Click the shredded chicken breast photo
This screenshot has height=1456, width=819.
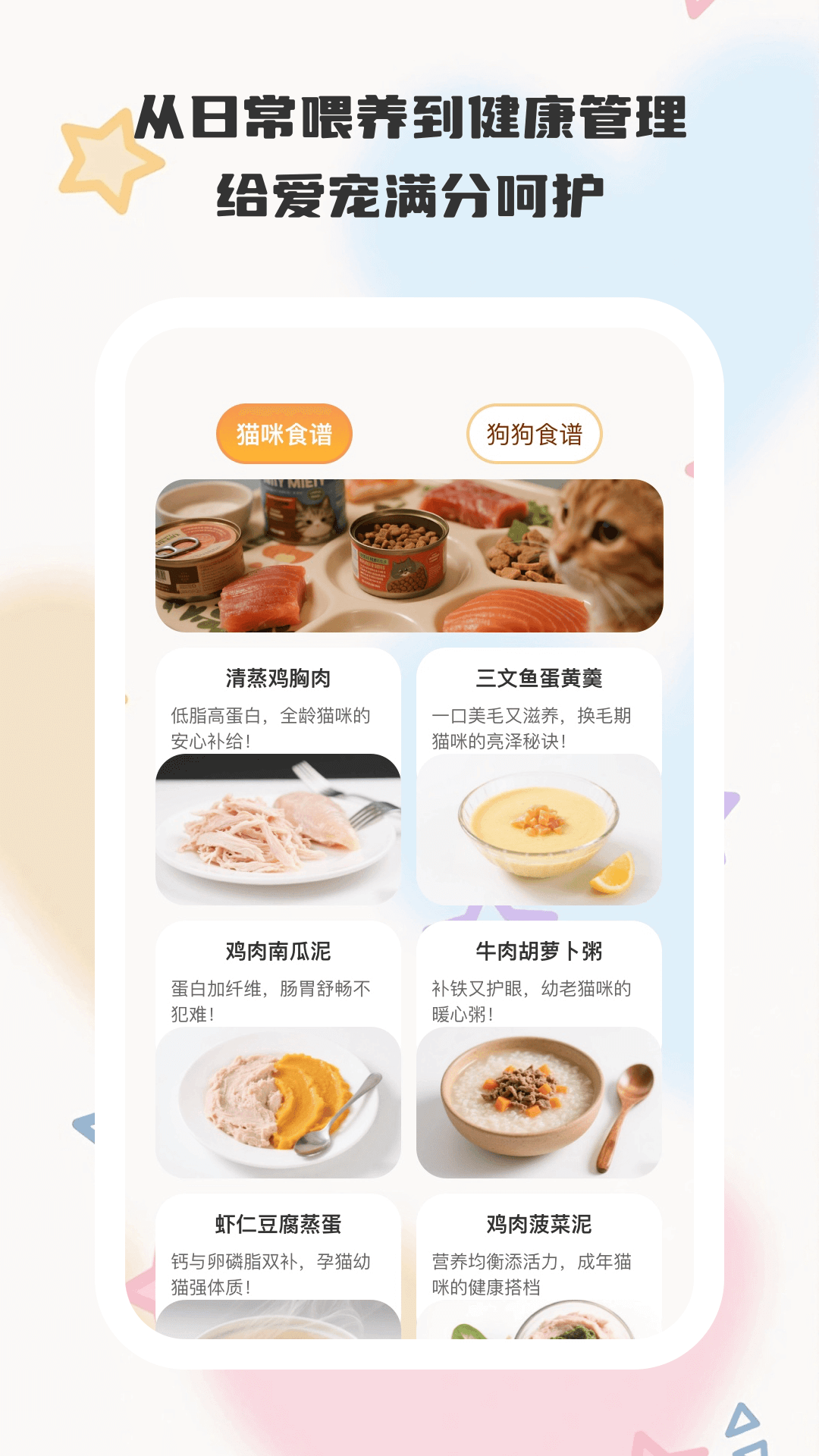277,827
